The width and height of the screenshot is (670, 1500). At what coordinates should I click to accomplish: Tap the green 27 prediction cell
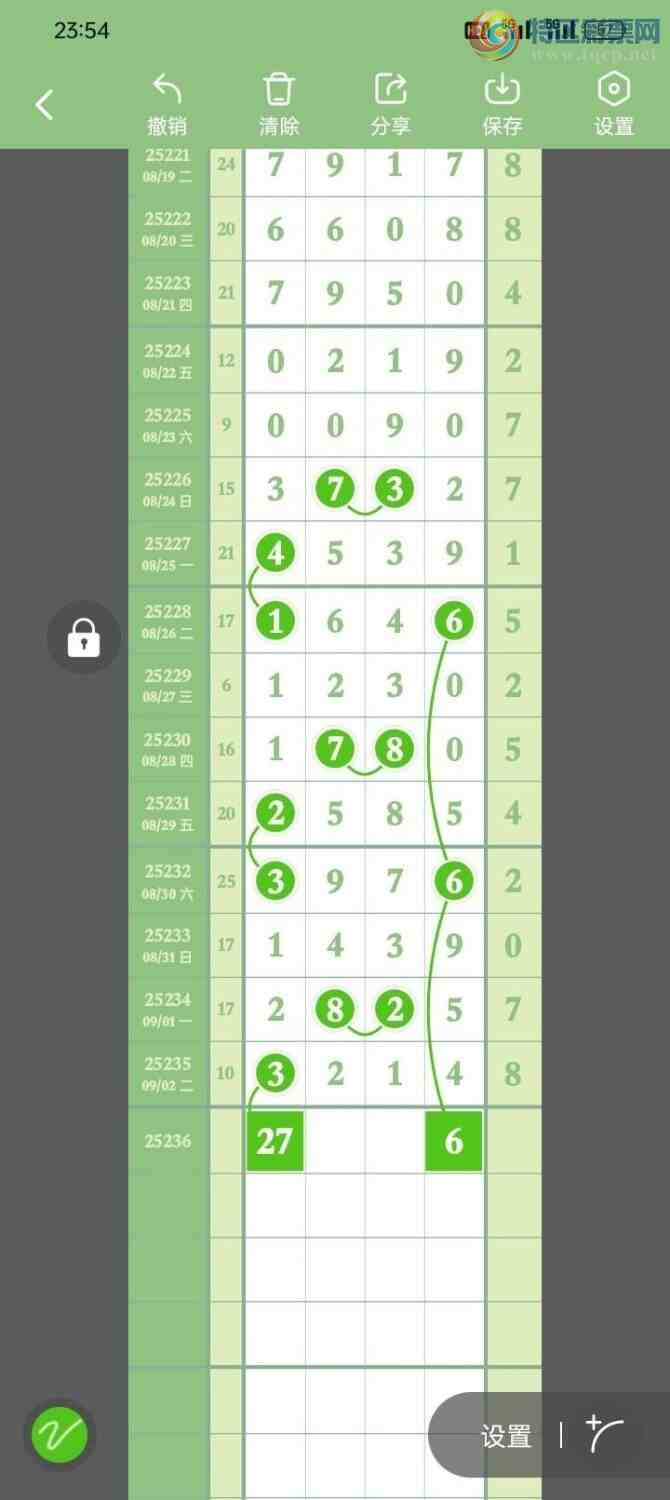click(x=274, y=1141)
